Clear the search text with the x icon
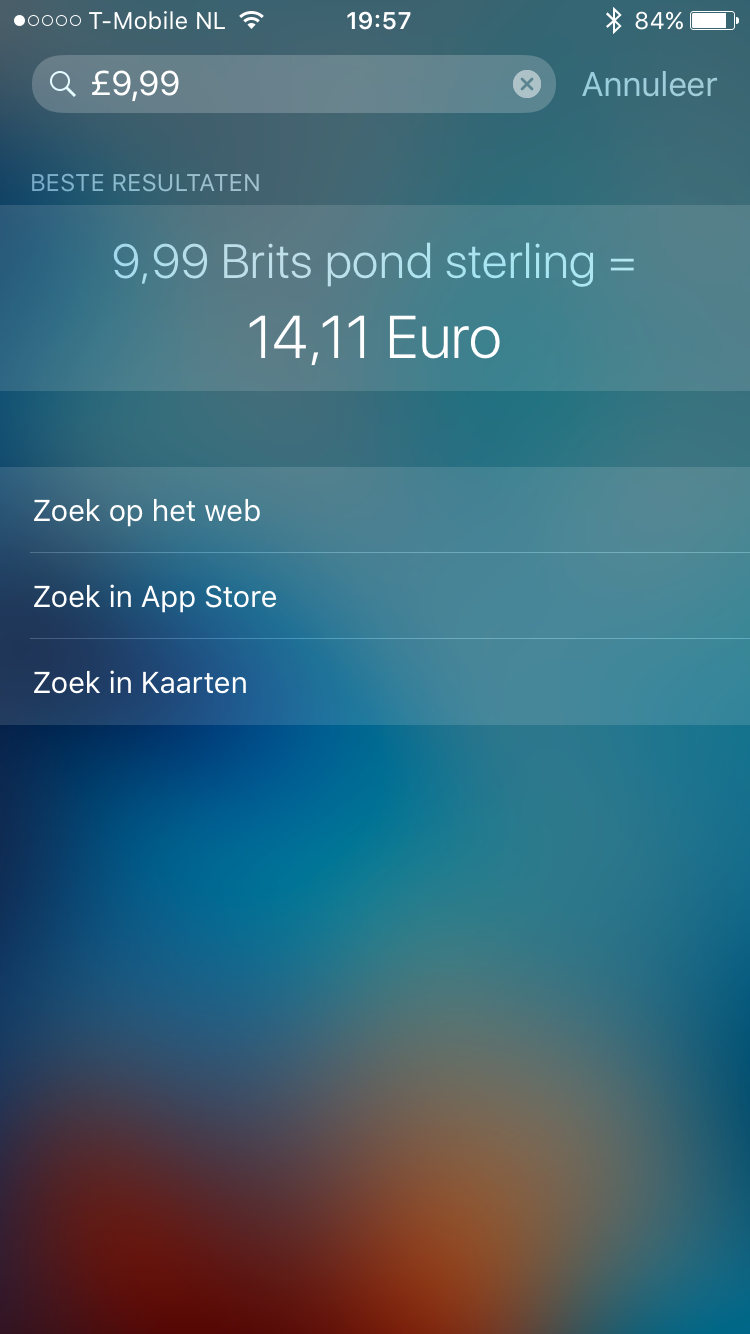 pyautogui.click(x=527, y=84)
